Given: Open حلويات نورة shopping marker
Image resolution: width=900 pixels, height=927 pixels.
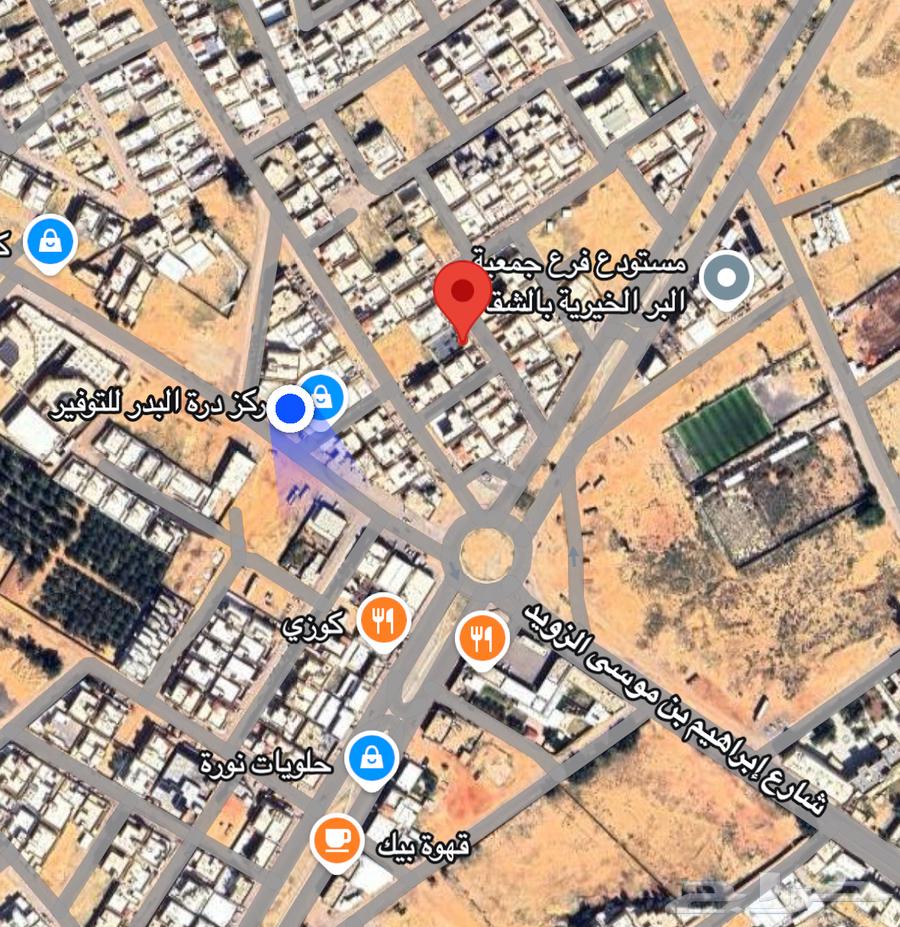Looking at the screenshot, I should 371,757.
